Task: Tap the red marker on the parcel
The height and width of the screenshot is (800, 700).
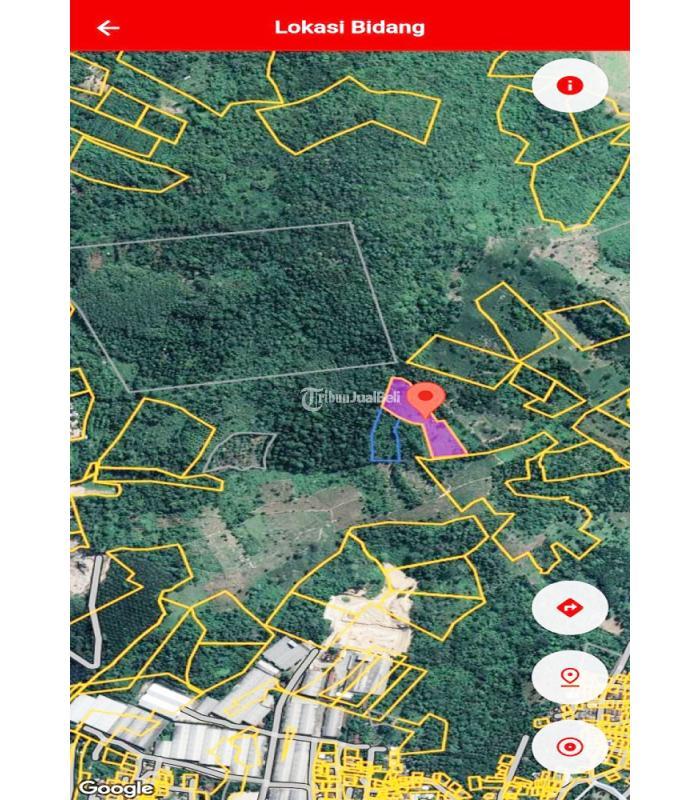Action: tap(427, 401)
